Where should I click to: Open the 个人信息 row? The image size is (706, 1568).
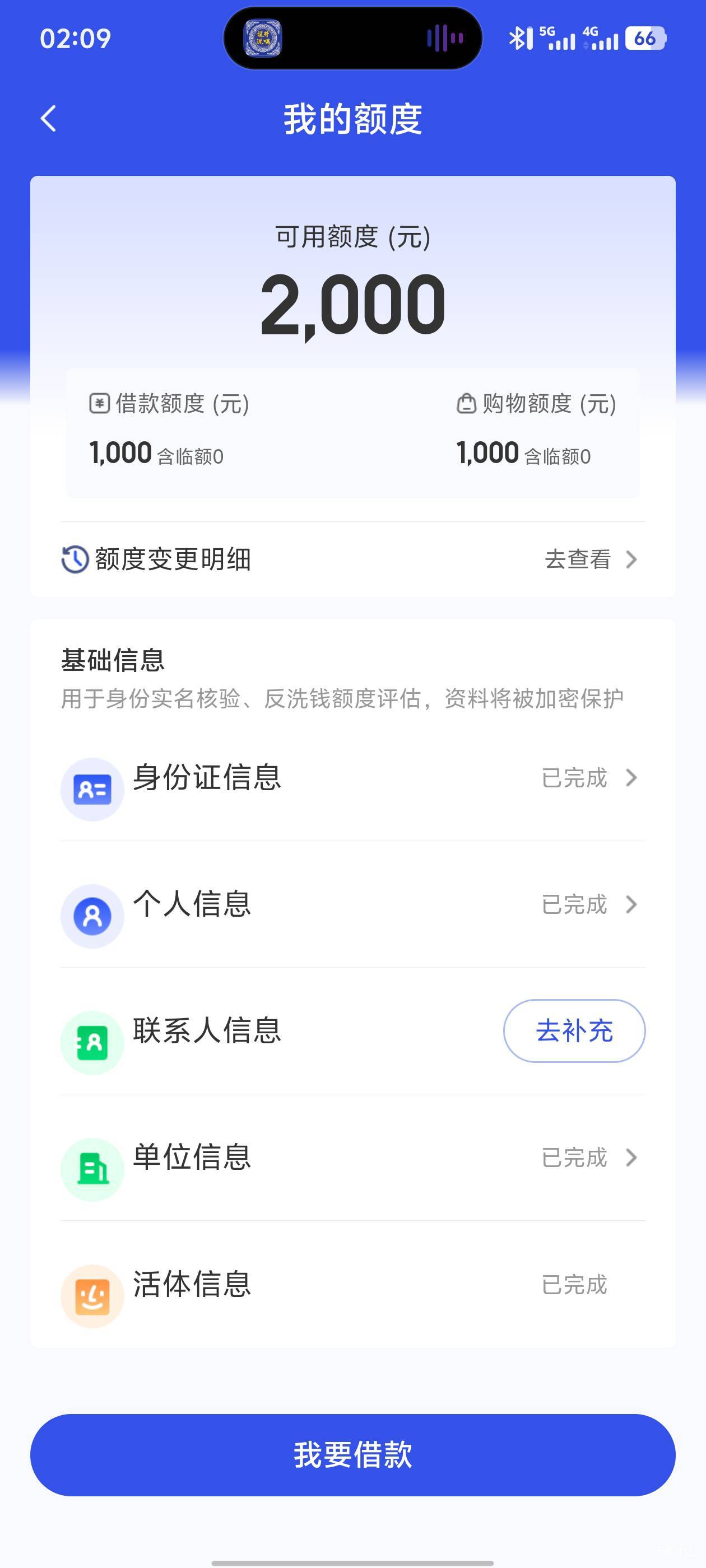pyautogui.click(x=352, y=904)
